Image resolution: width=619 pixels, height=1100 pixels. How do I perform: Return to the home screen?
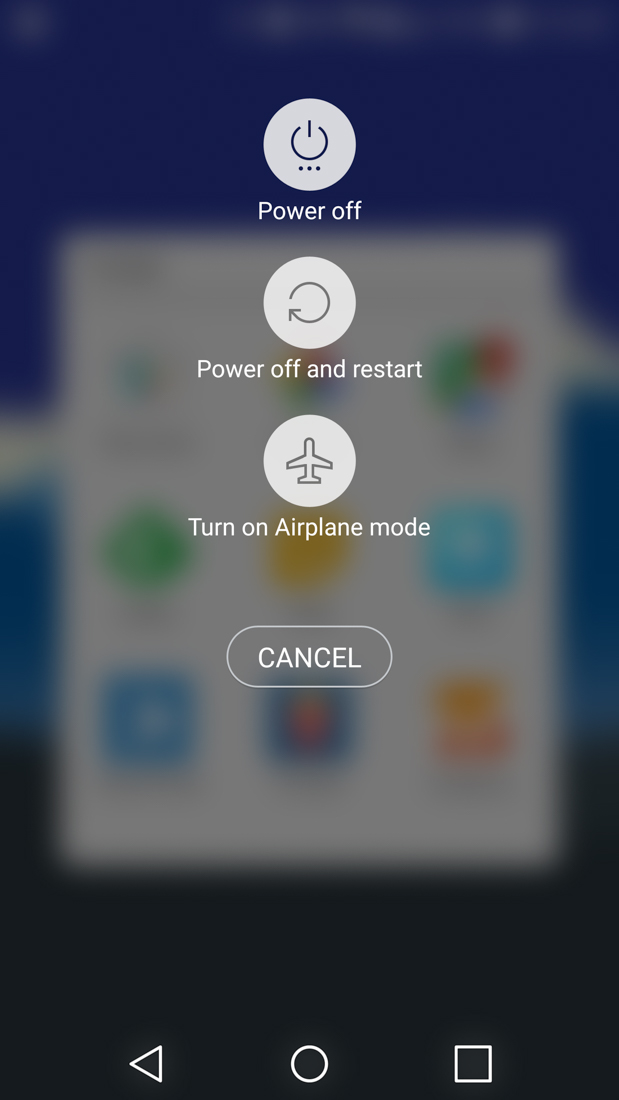[309, 1063]
